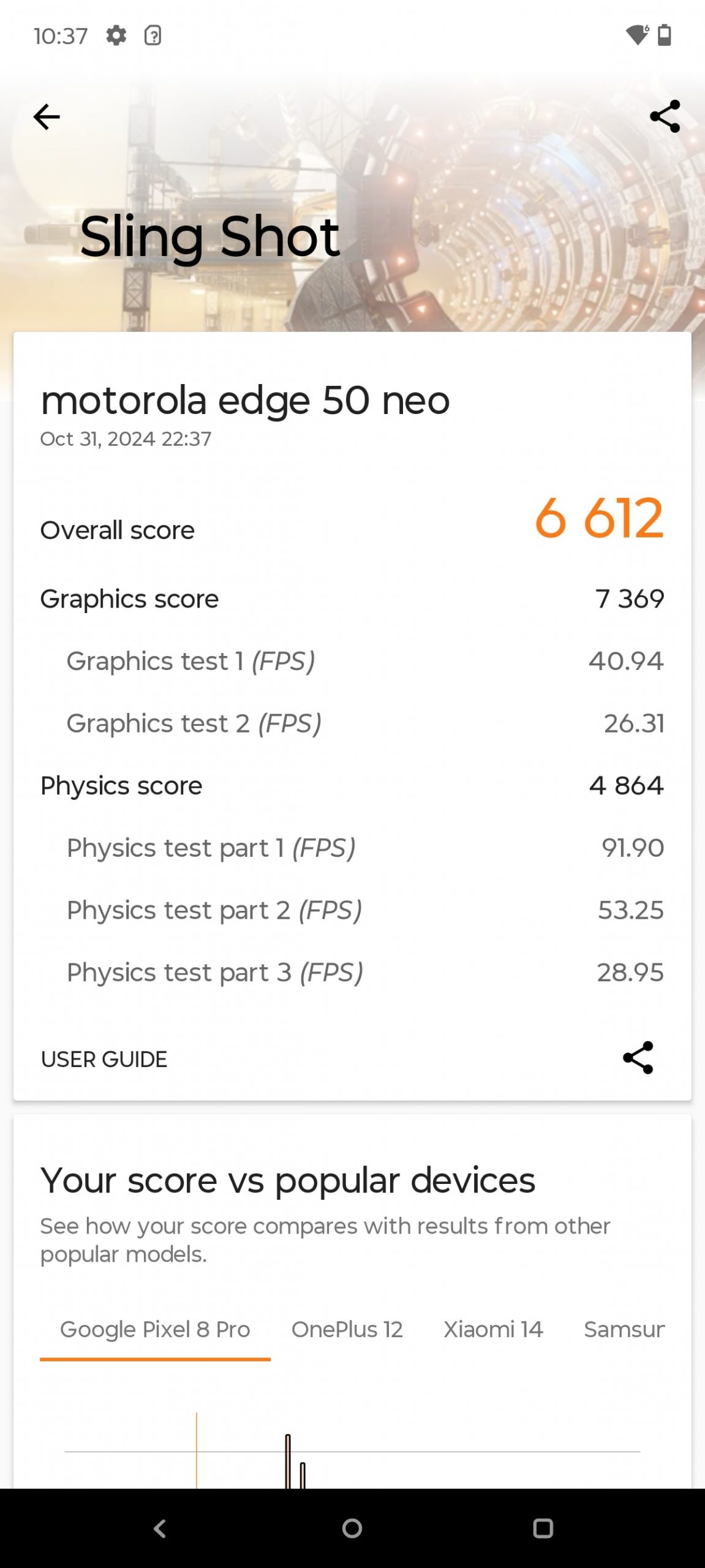705x1568 pixels.
Task: Open recent apps from navigation bar
Action: [x=543, y=1528]
